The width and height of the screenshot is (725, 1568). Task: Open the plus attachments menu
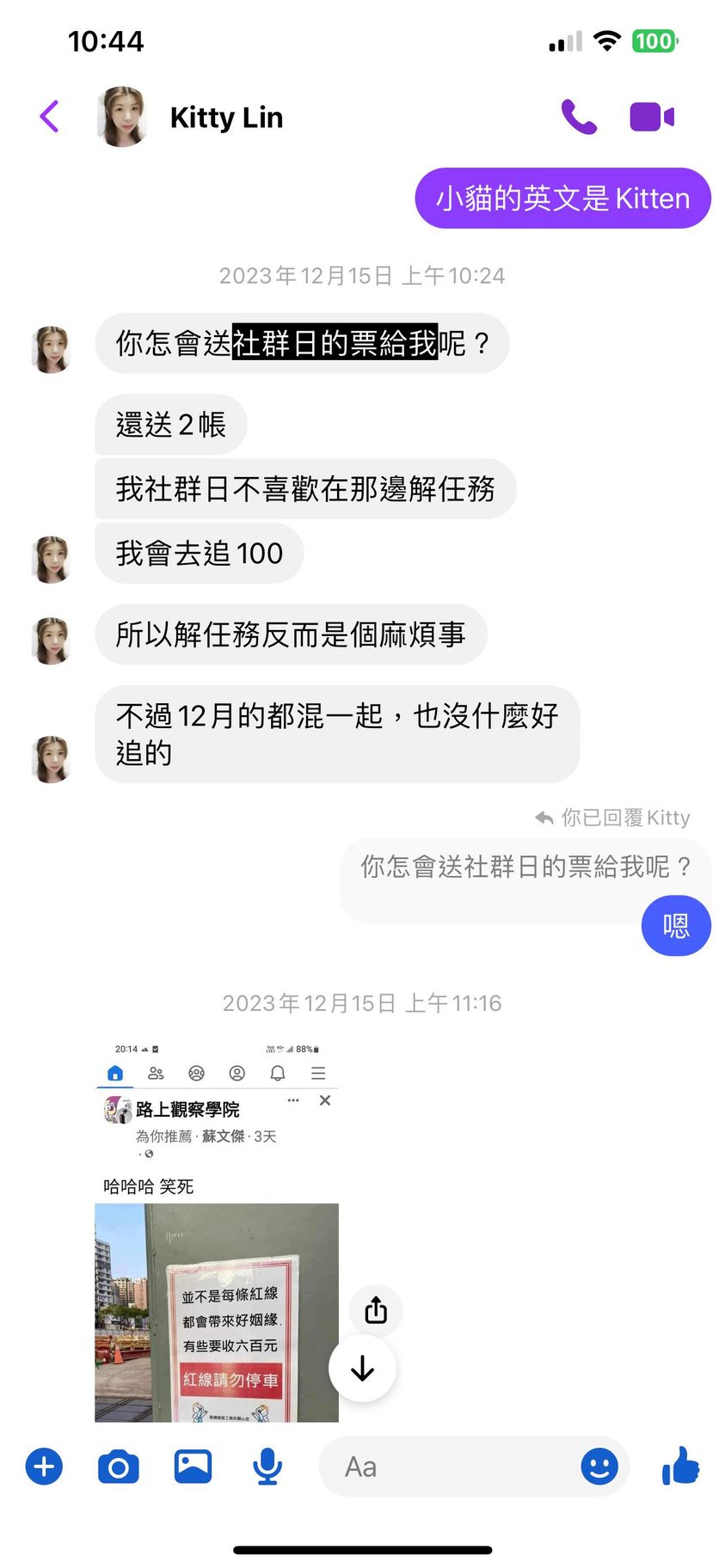[x=44, y=1466]
